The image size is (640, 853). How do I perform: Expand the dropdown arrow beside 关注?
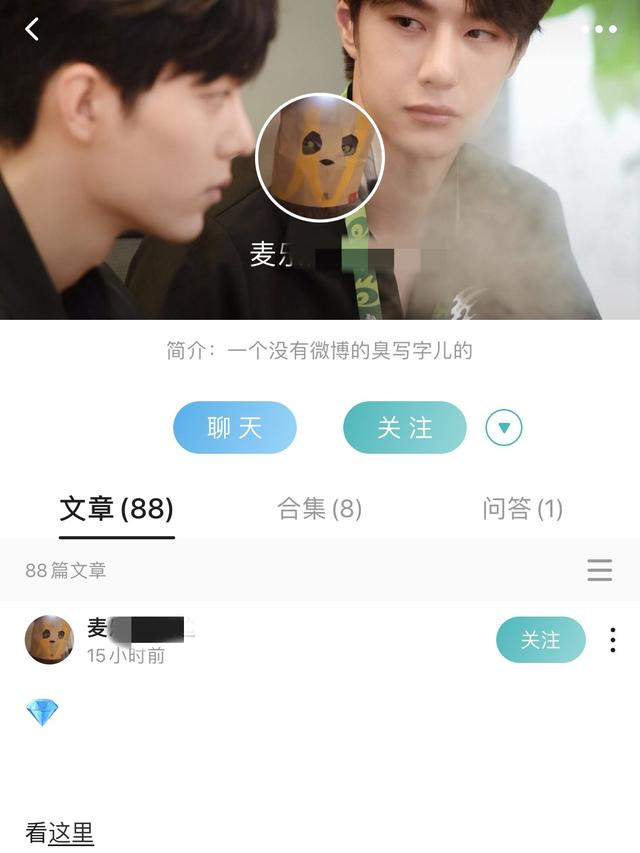[x=503, y=428]
